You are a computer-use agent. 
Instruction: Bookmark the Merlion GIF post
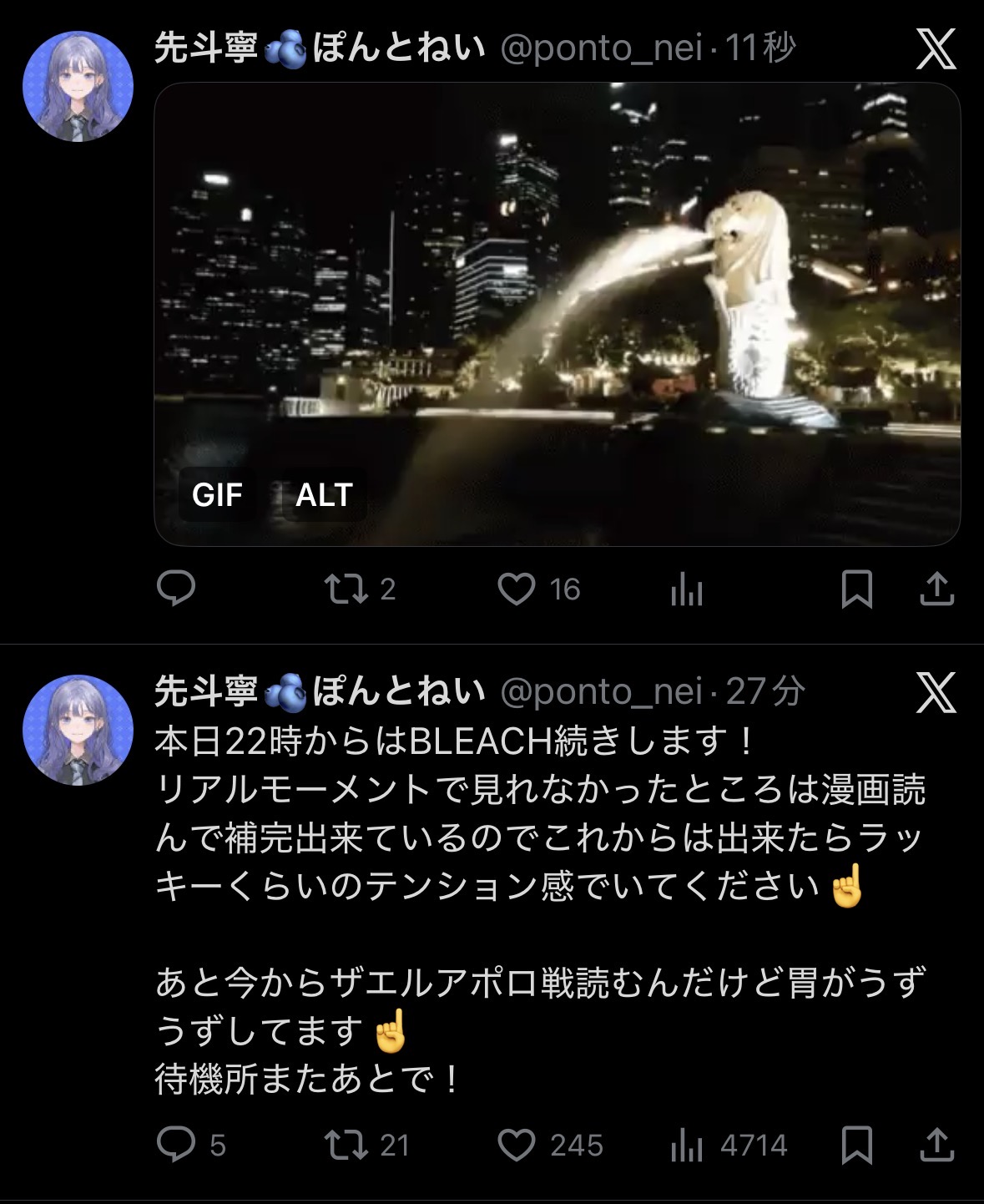[857, 589]
